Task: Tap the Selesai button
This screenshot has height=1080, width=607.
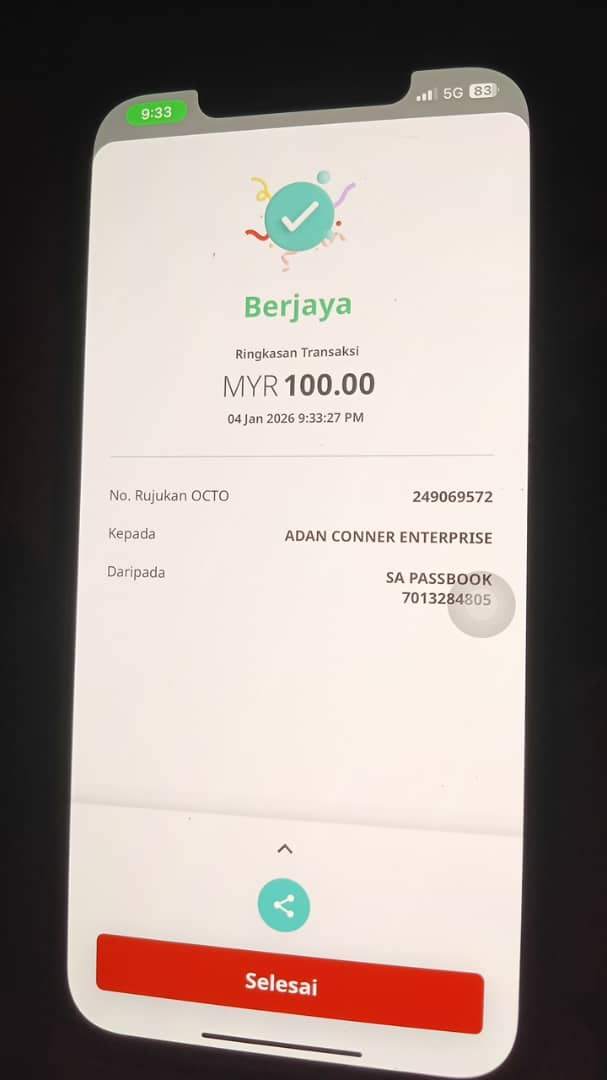Action: [x=288, y=982]
